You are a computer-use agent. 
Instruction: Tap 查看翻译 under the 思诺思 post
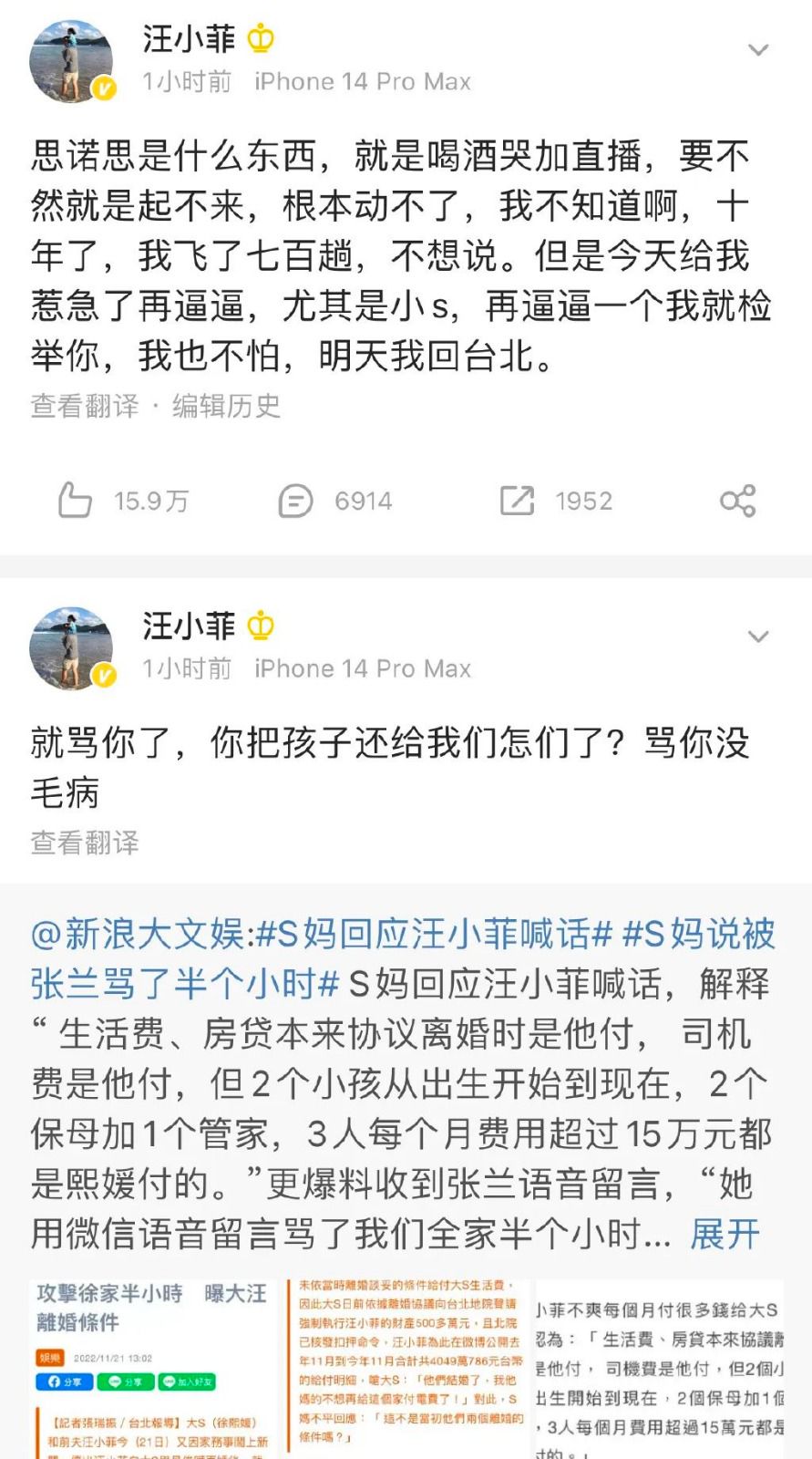[85, 406]
